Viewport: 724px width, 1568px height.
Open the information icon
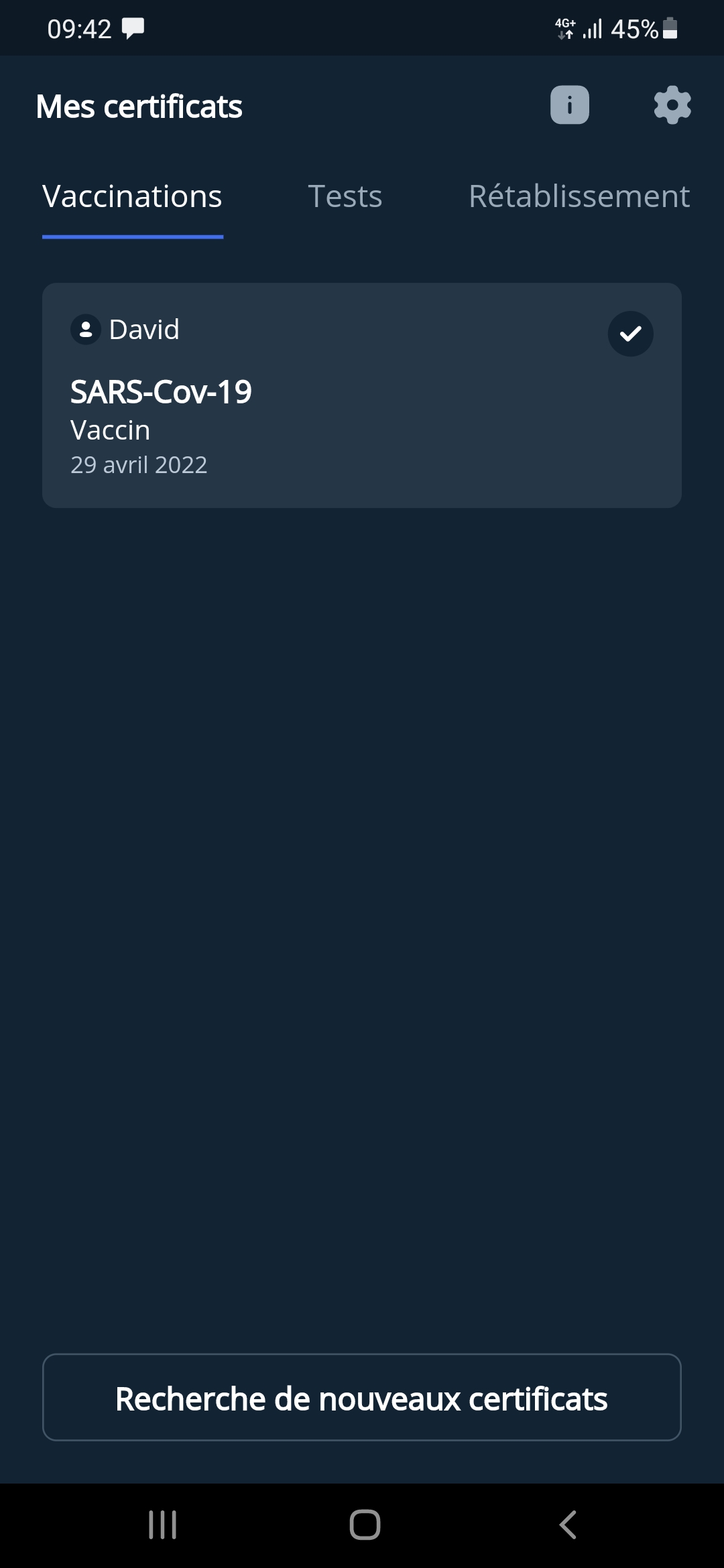coord(570,105)
